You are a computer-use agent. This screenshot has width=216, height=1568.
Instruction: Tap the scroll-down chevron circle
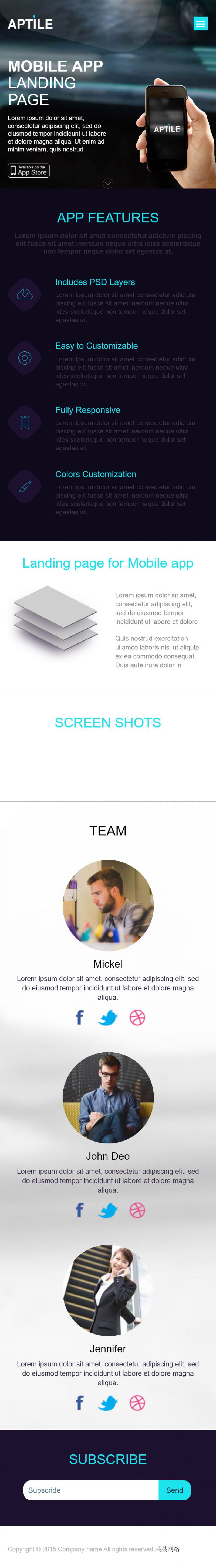coord(108,183)
